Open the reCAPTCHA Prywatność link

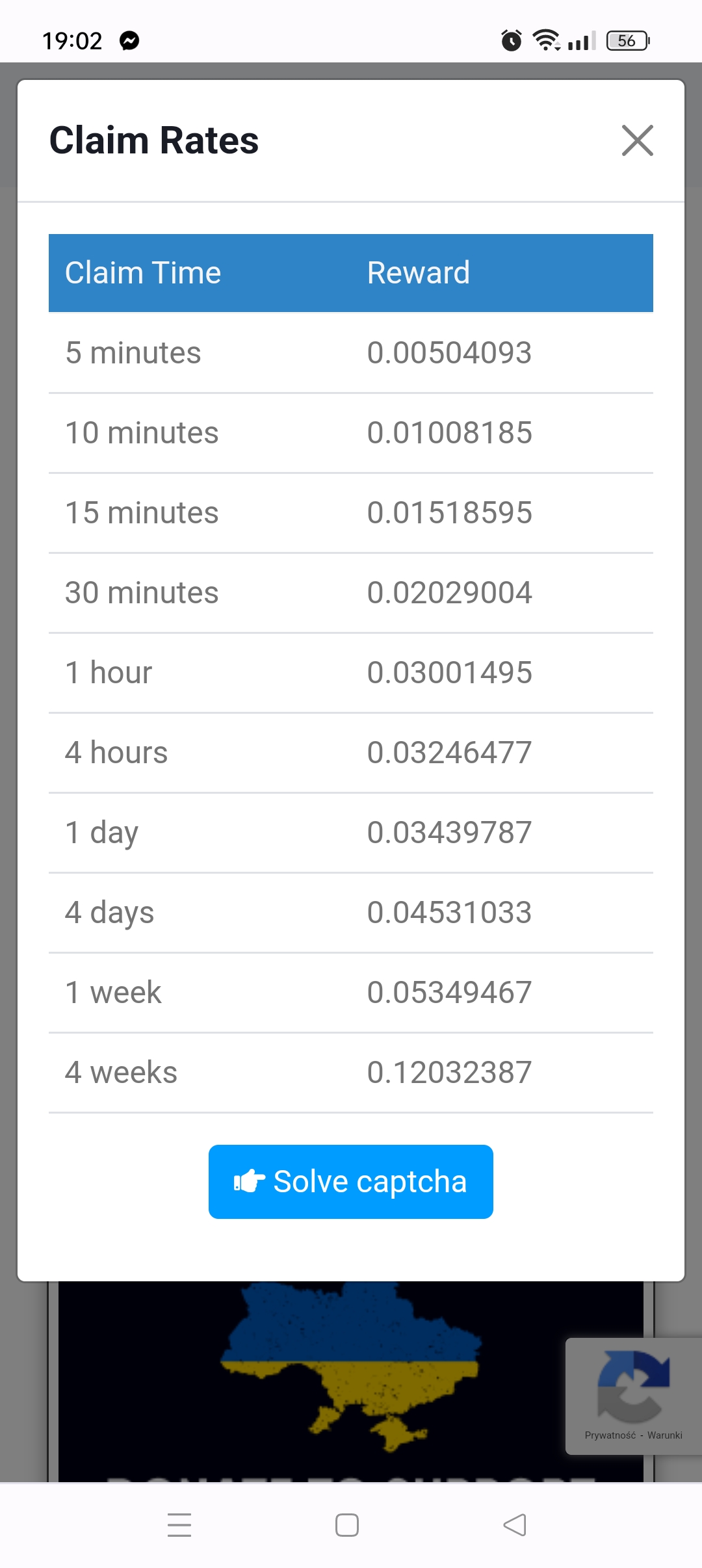pos(610,1435)
